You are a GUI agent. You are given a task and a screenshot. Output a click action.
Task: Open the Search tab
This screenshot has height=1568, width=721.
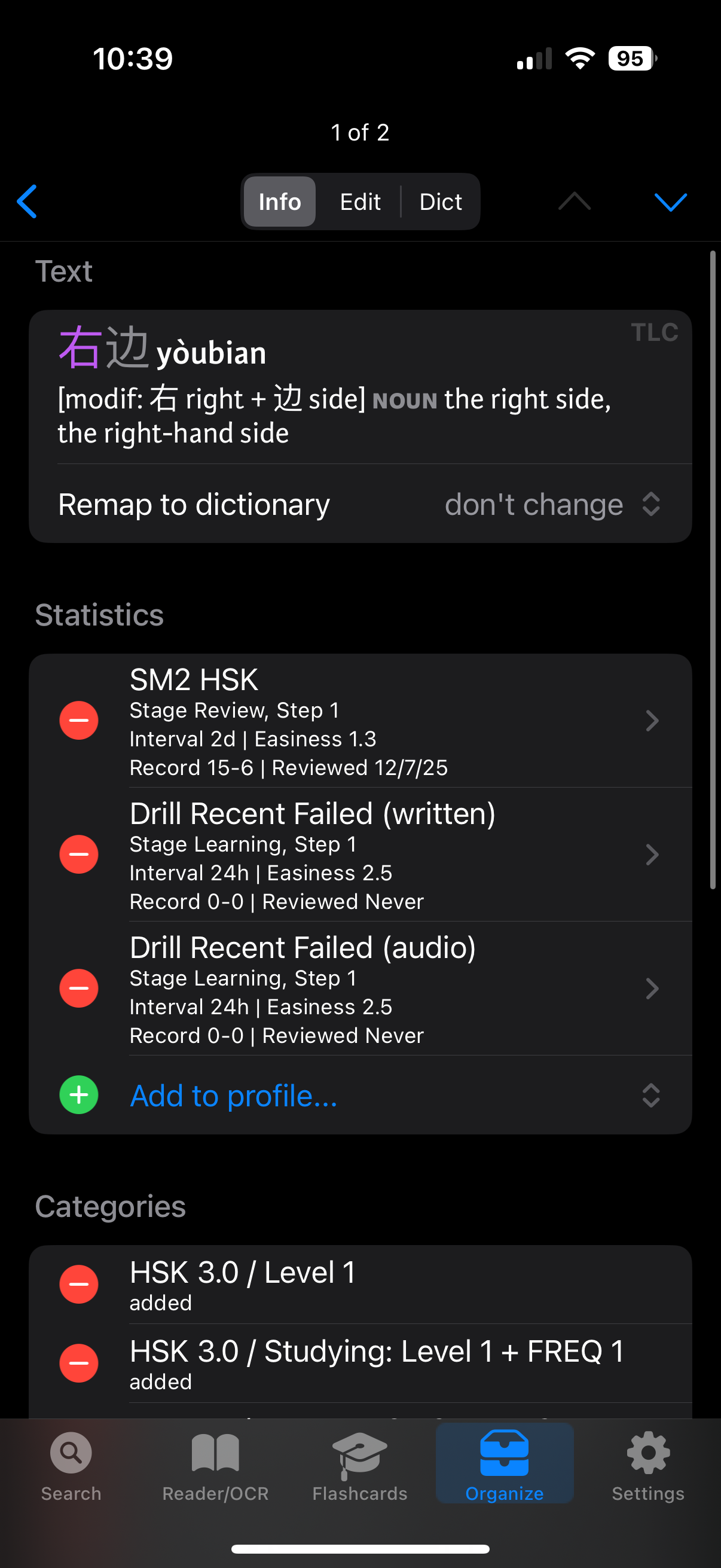(x=71, y=1466)
